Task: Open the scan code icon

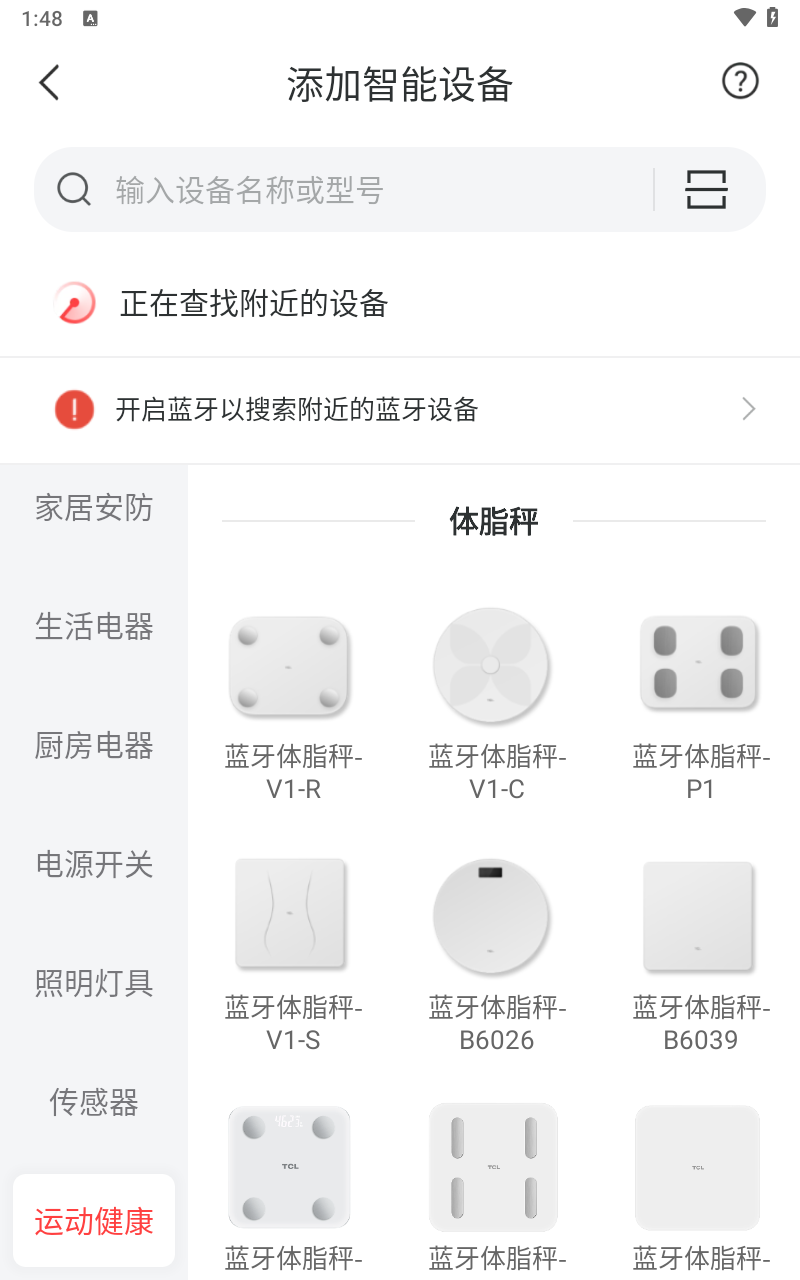Action: click(706, 190)
